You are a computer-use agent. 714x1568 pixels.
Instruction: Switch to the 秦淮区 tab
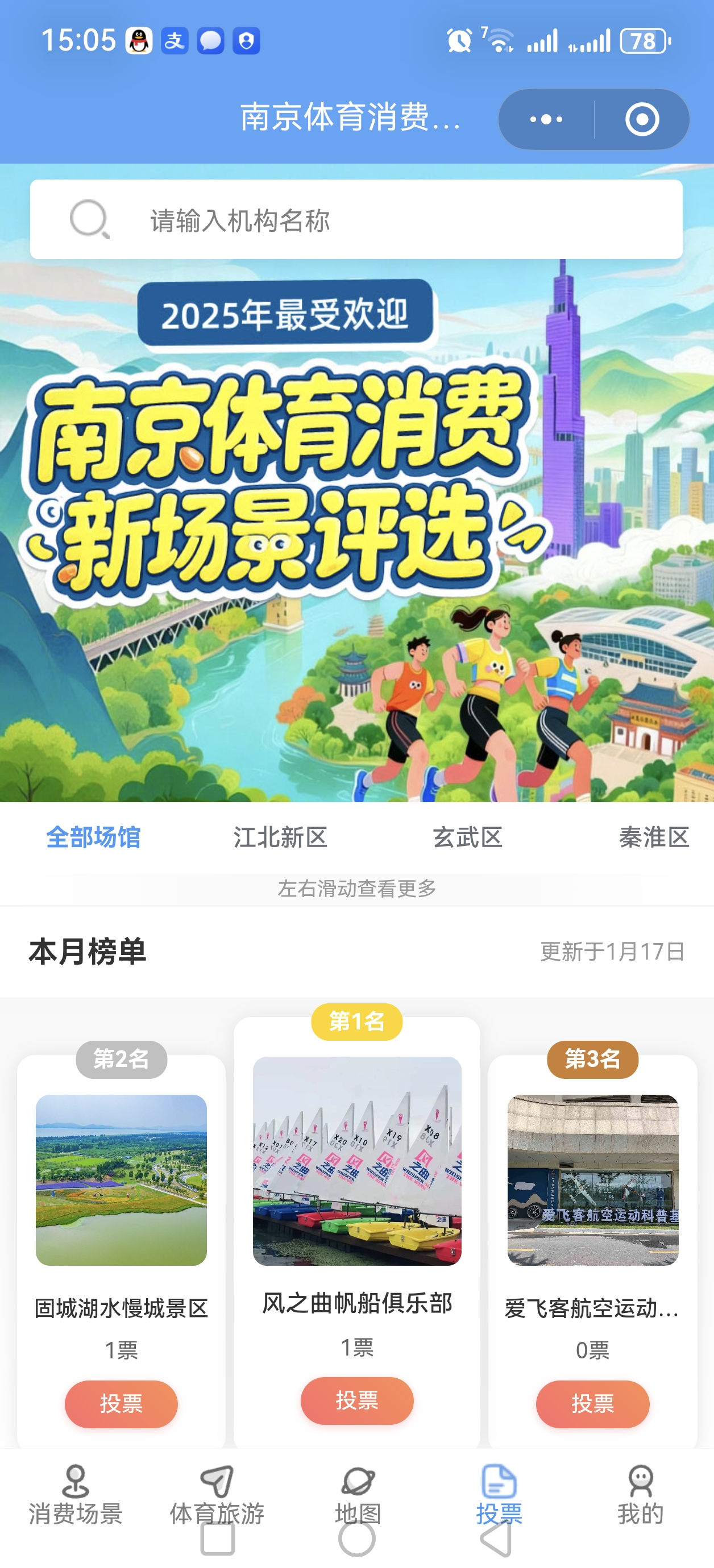[x=653, y=837]
